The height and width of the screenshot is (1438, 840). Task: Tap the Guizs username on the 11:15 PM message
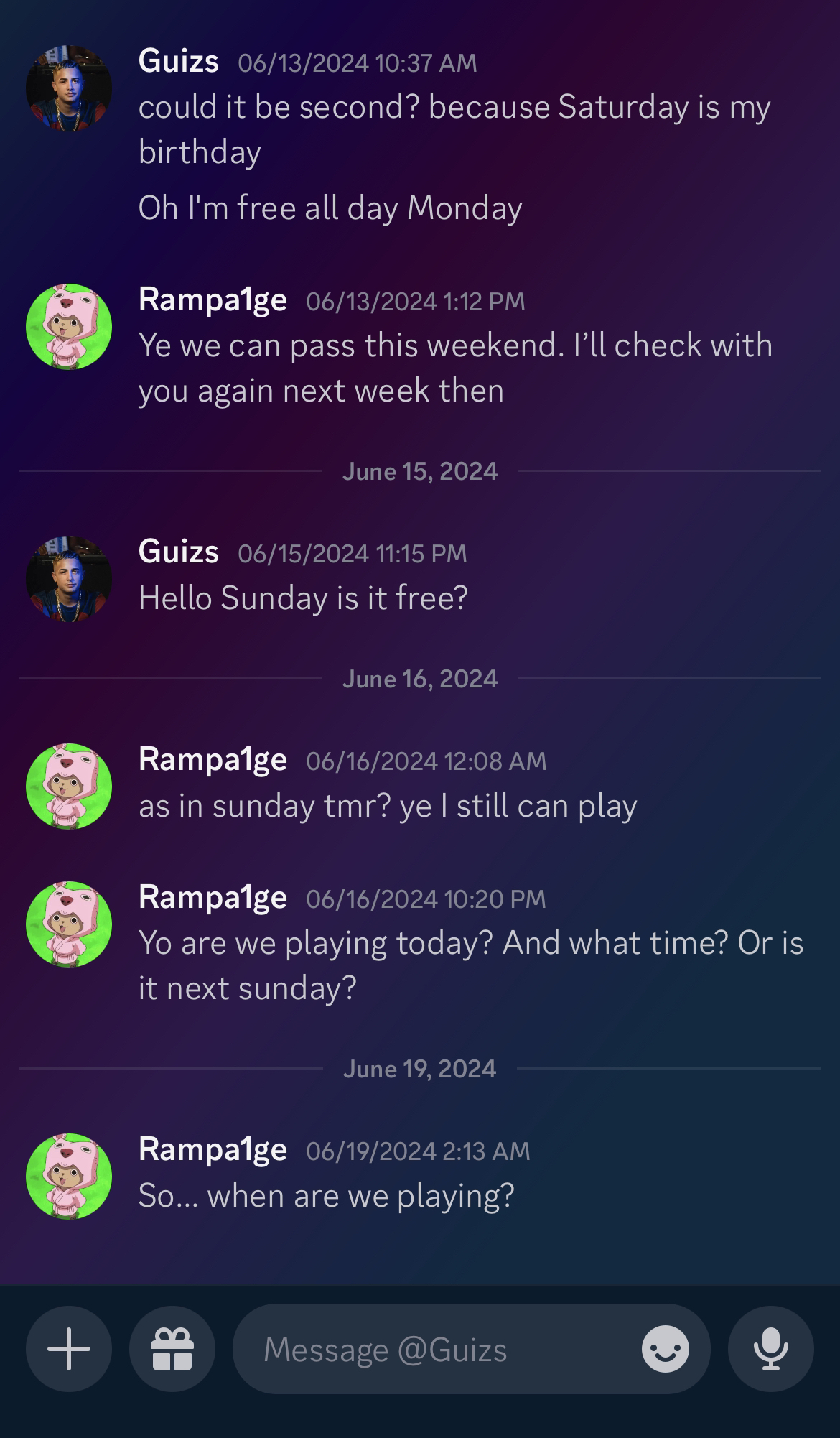(178, 552)
